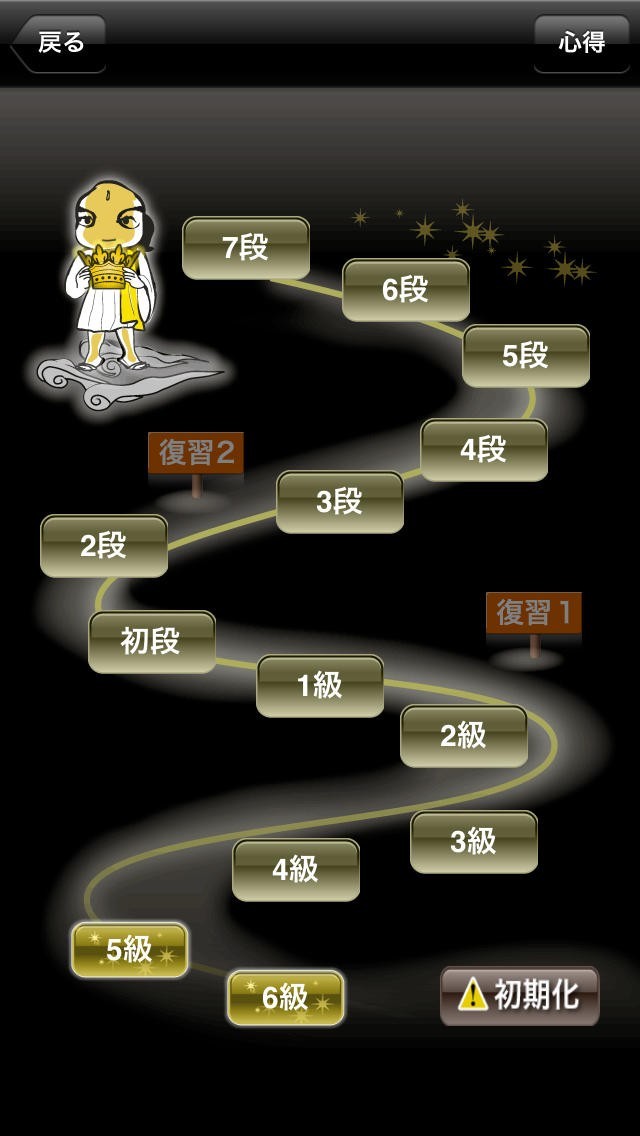This screenshot has width=640, height=1136.
Task: Open the 心得 tips page
Action: pyautogui.click(x=581, y=43)
